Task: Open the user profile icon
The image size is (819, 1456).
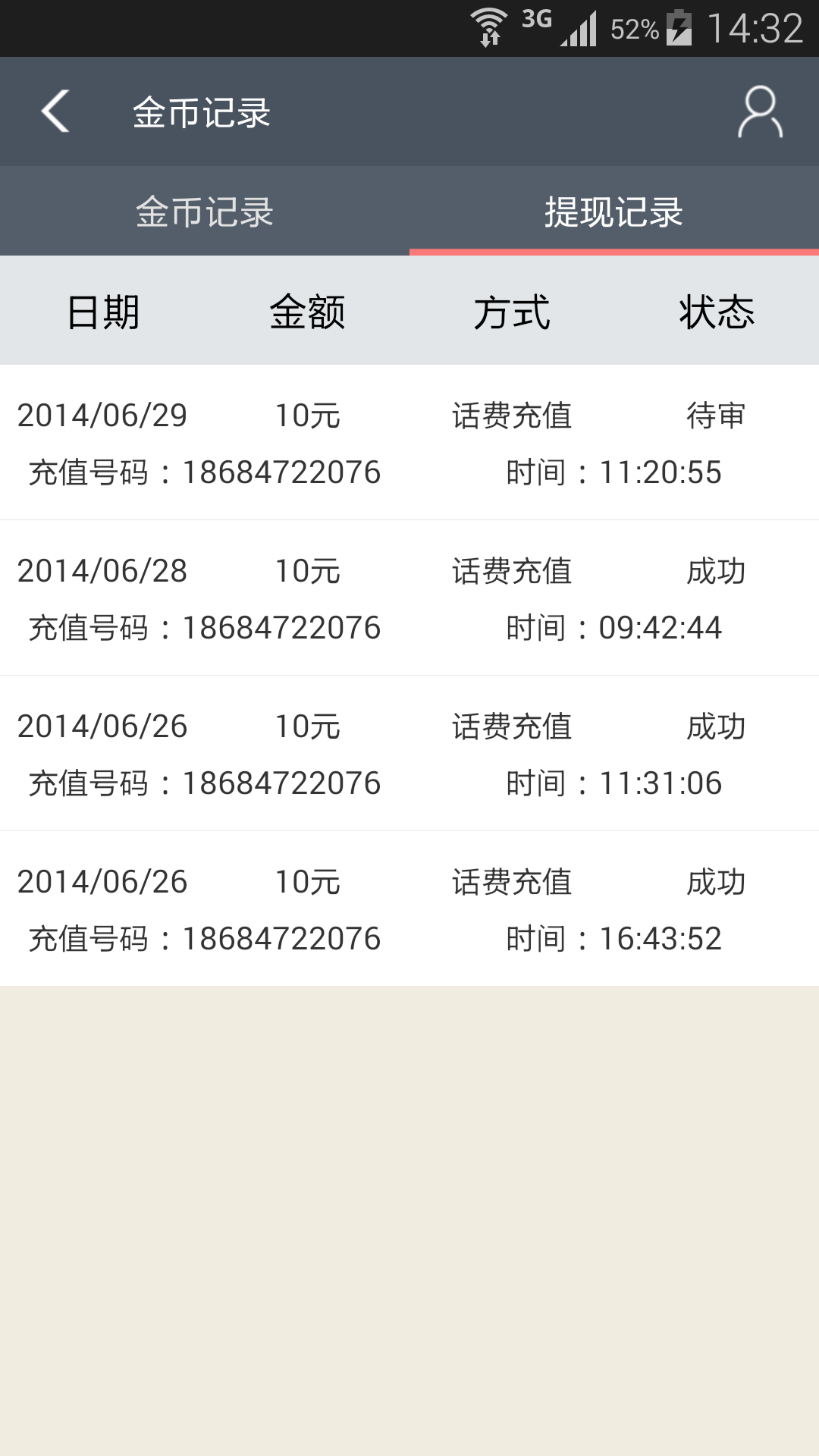Action: click(761, 111)
